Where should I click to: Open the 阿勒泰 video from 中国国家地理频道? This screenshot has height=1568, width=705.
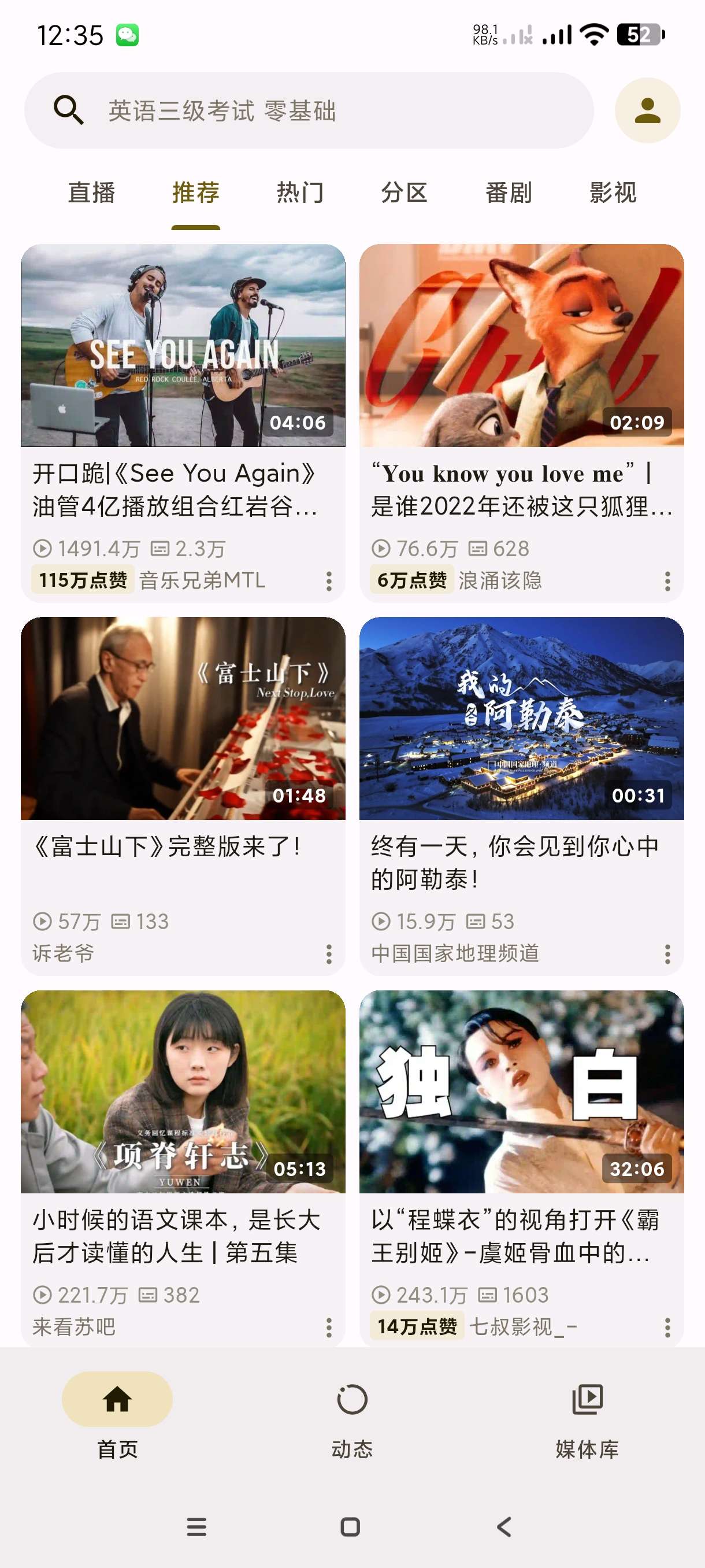[x=521, y=718]
